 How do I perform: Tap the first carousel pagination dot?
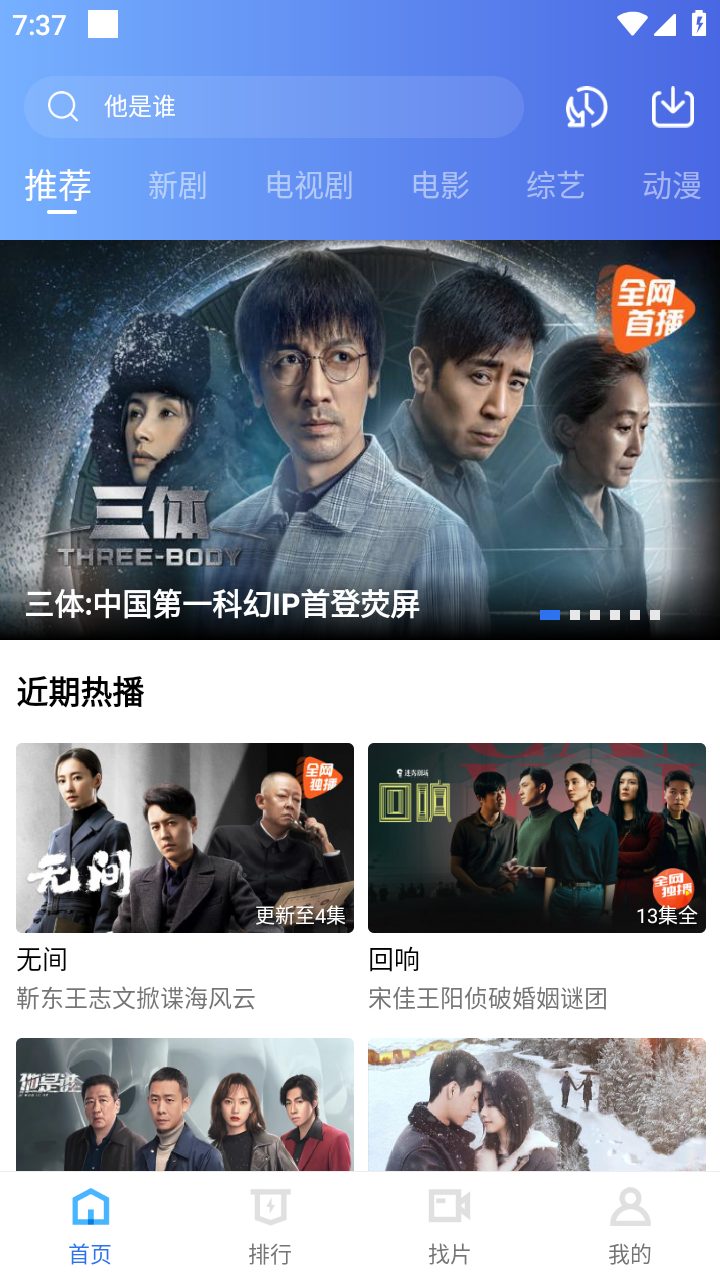[x=550, y=613]
